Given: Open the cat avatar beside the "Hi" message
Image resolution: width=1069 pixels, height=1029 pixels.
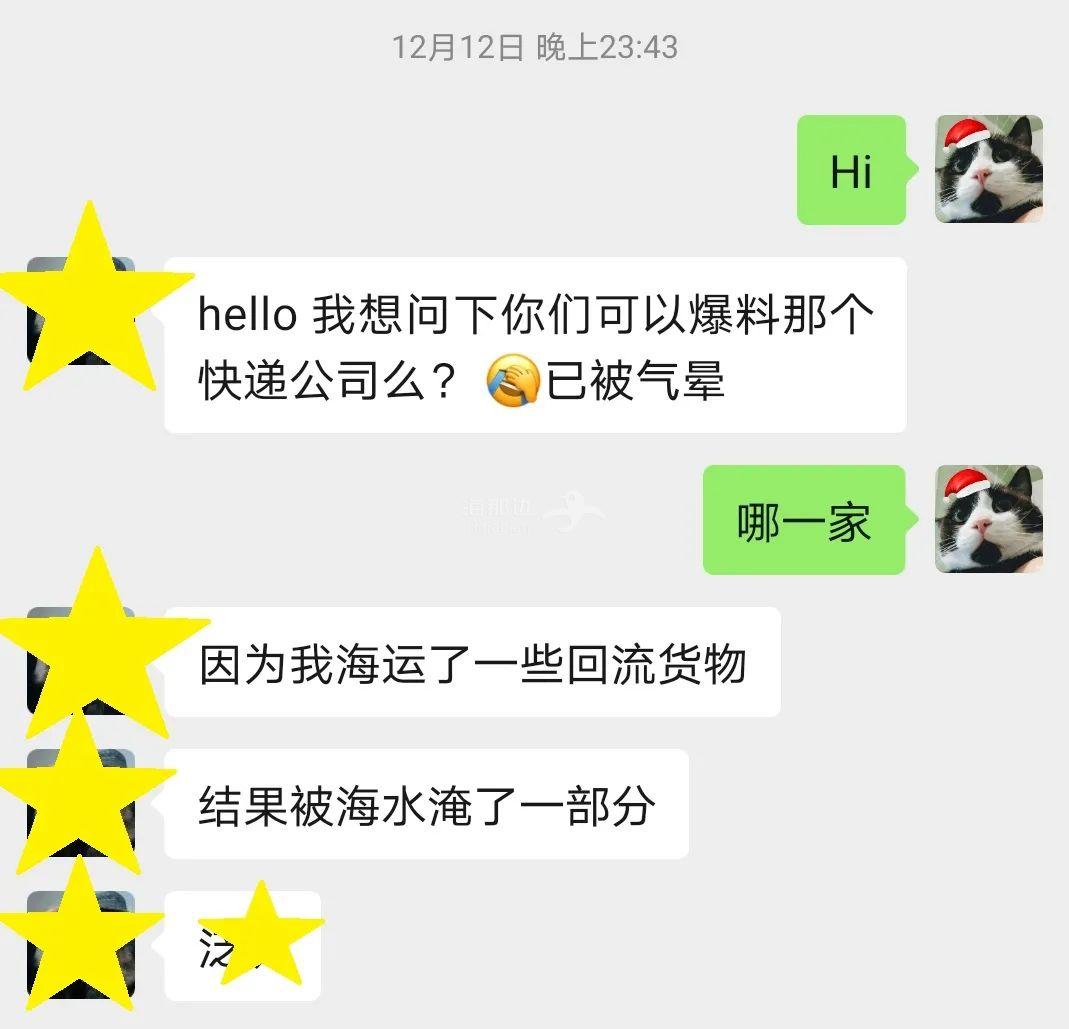Looking at the screenshot, I should click(x=988, y=169).
